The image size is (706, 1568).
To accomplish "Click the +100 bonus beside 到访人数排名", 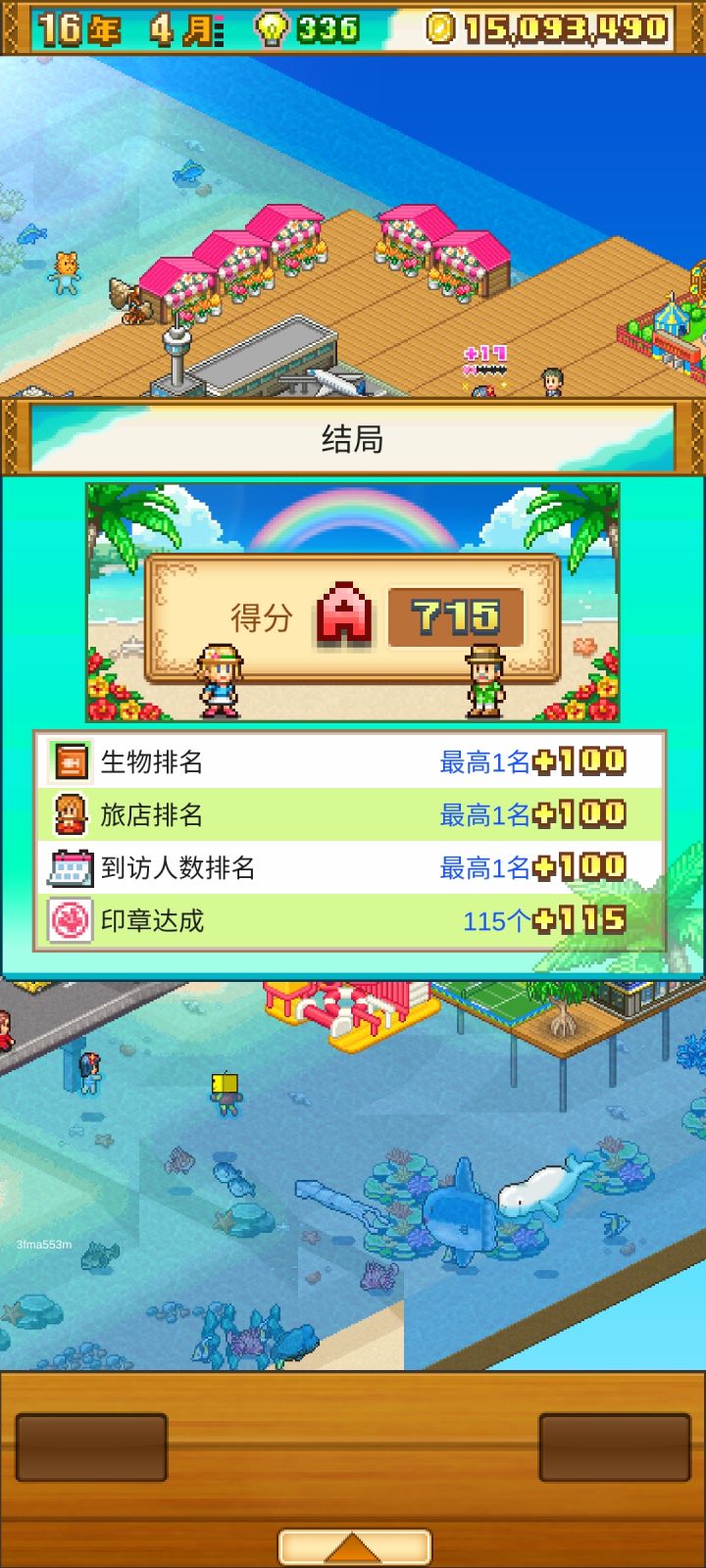I will pyautogui.click(x=579, y=867).
